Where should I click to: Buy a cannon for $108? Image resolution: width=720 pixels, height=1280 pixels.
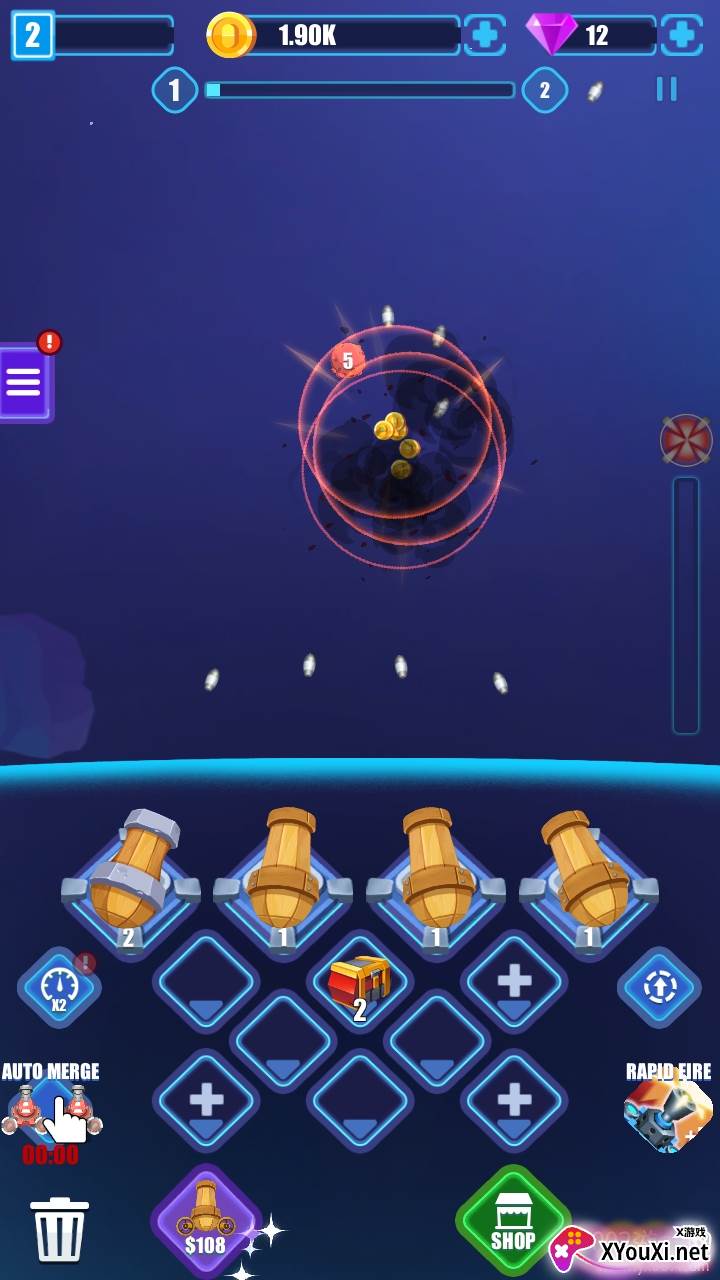coord(206,1218)
